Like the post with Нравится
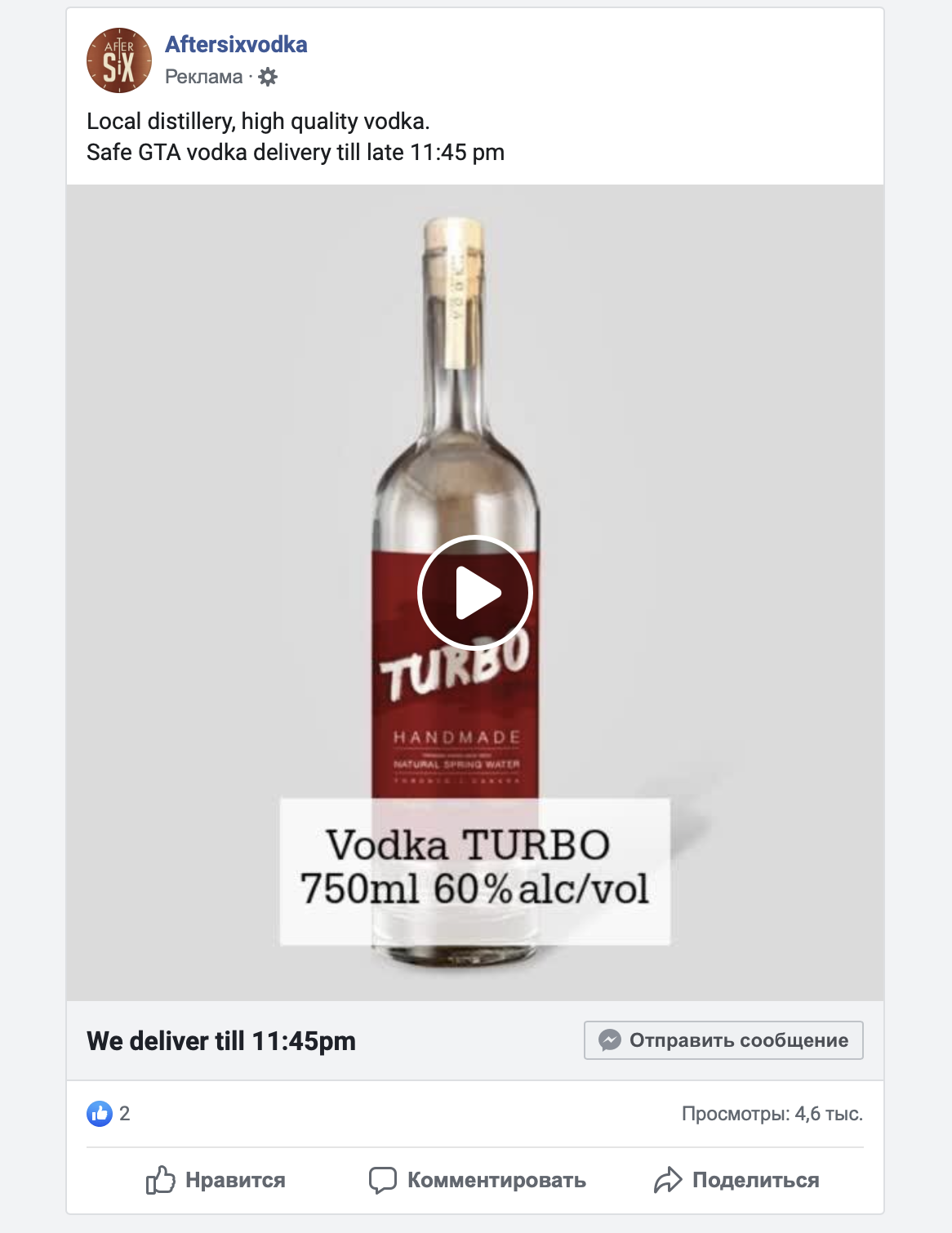Viewport: 952px width, 1233px height. click(x=216, y=1180)
